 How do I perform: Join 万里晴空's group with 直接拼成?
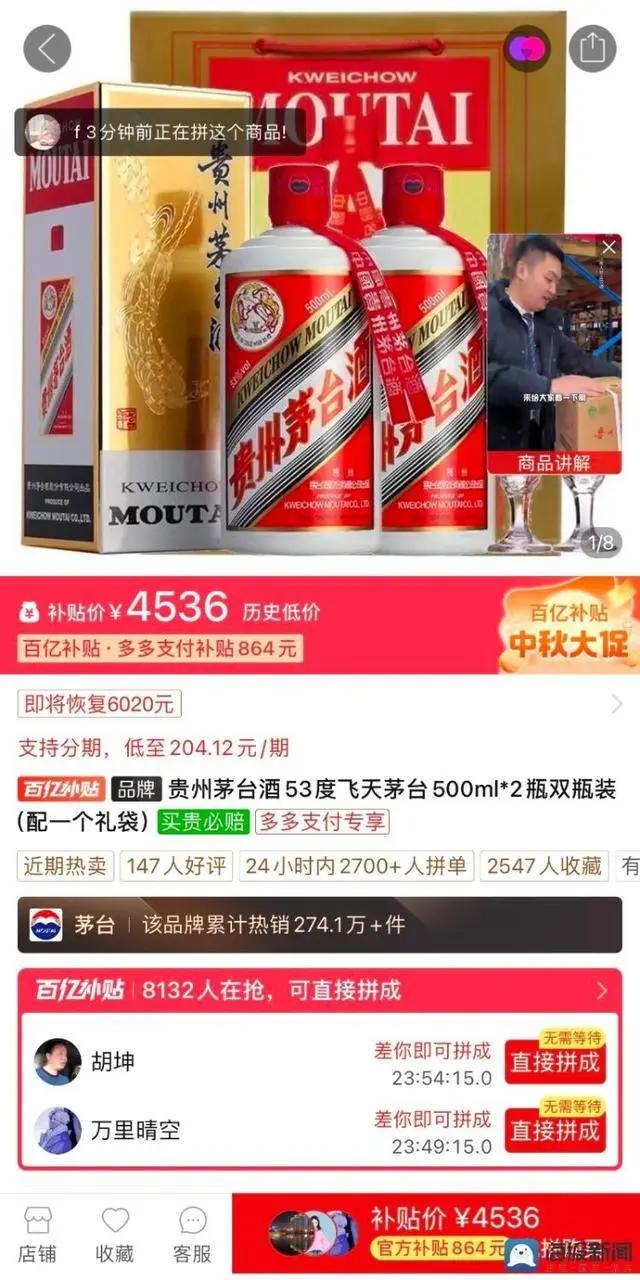point(555,1130)
